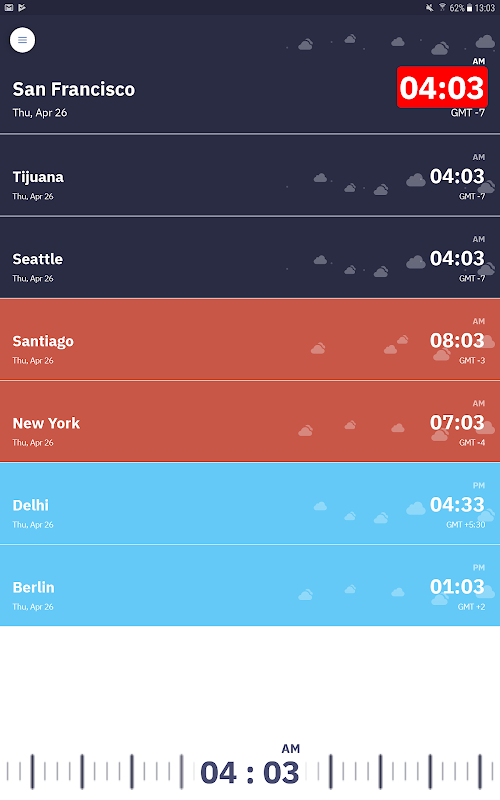Select the Seattle city row

pos(250,258)
